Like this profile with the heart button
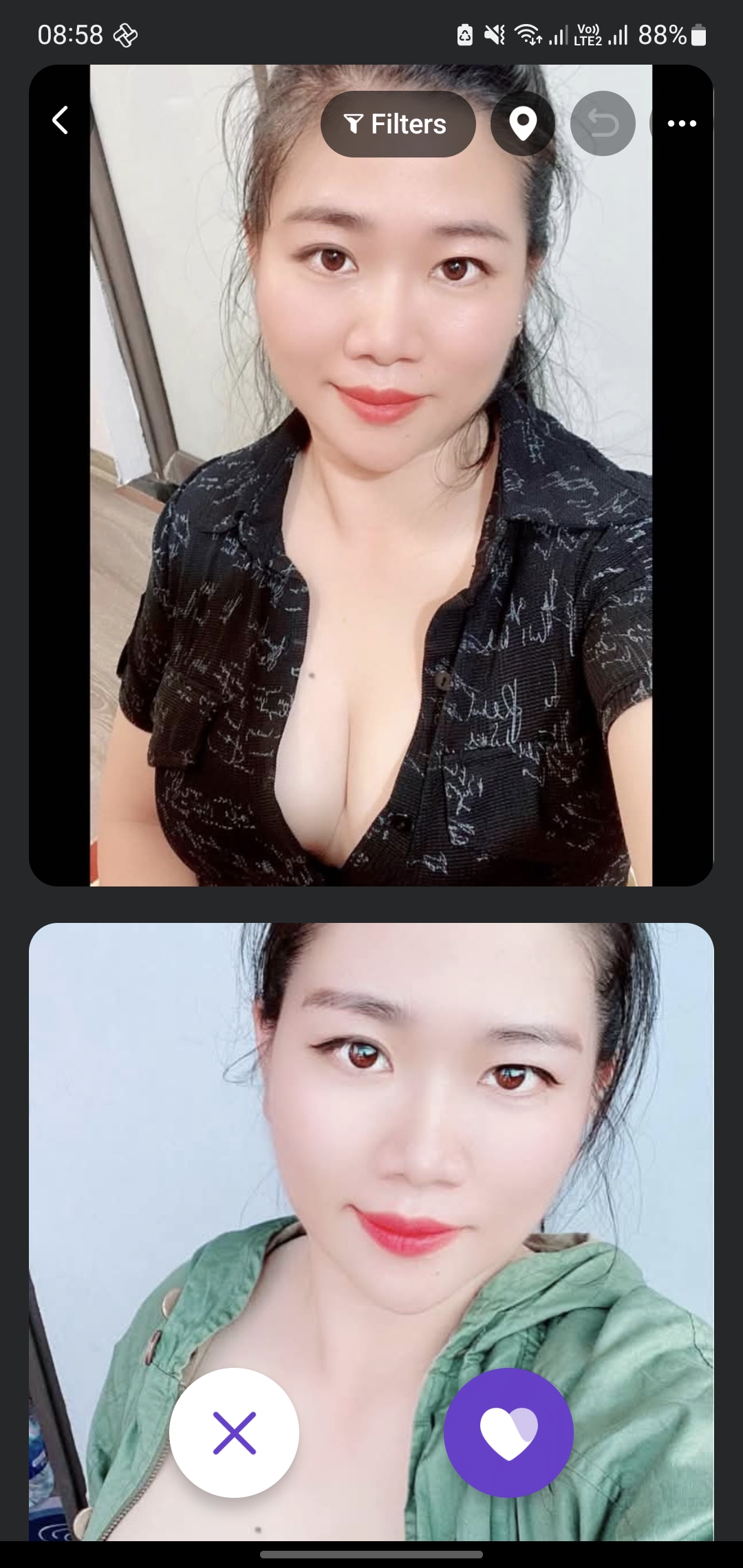Image resolution: width=743 pixels, height=1568 pixels. [508, 1433]
